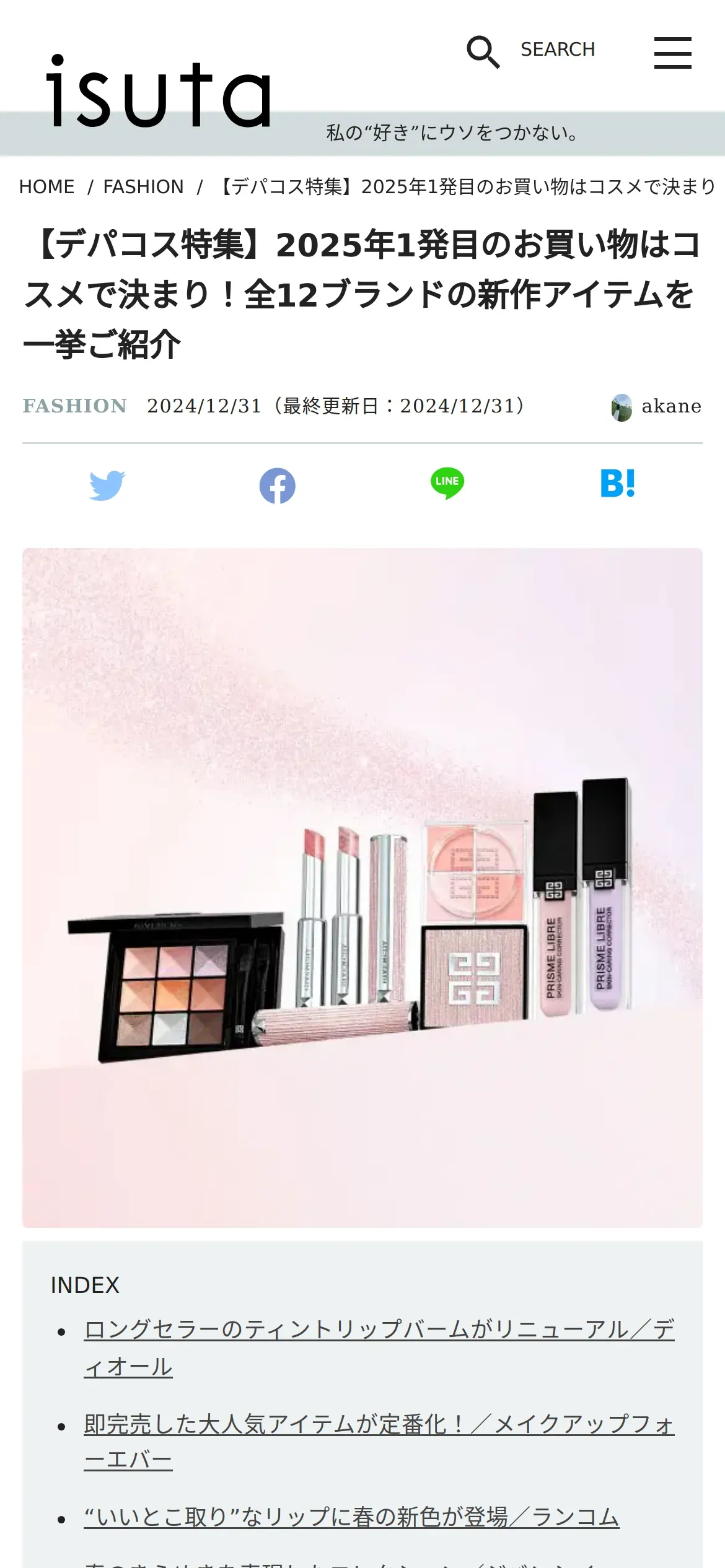Image resolution: width=725 pixels, height=1568 pixels.
Task: Share the article via LINE
Action: 447,484
